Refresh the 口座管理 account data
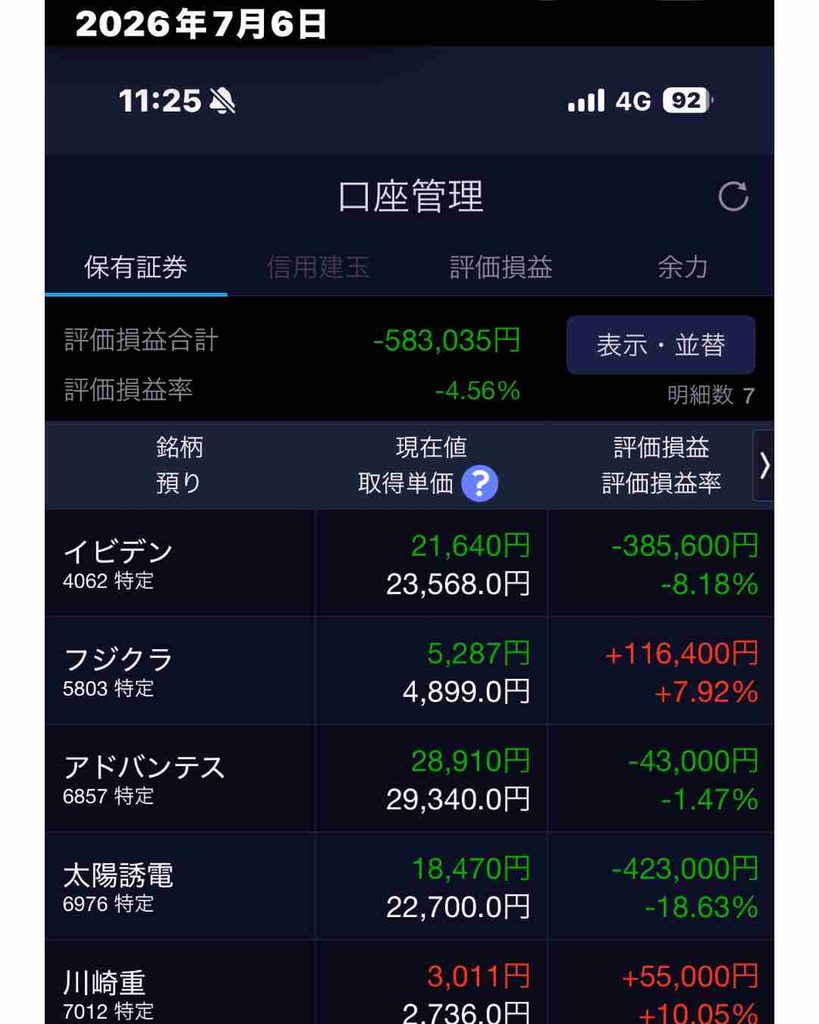Viewport: 819px width, 1024px height. coord(733,197)
